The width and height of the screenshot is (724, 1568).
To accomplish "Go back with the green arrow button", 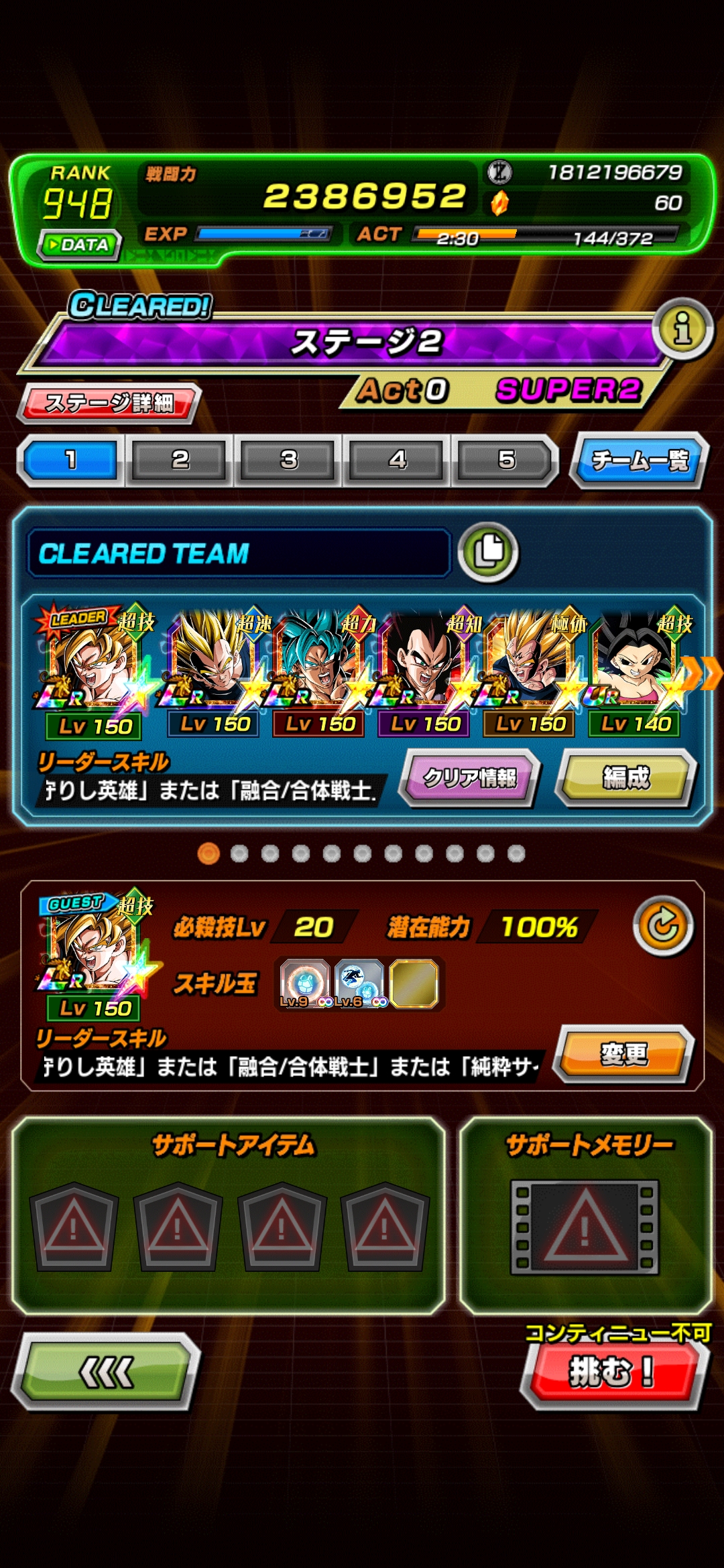I will tap(106, 1372).
